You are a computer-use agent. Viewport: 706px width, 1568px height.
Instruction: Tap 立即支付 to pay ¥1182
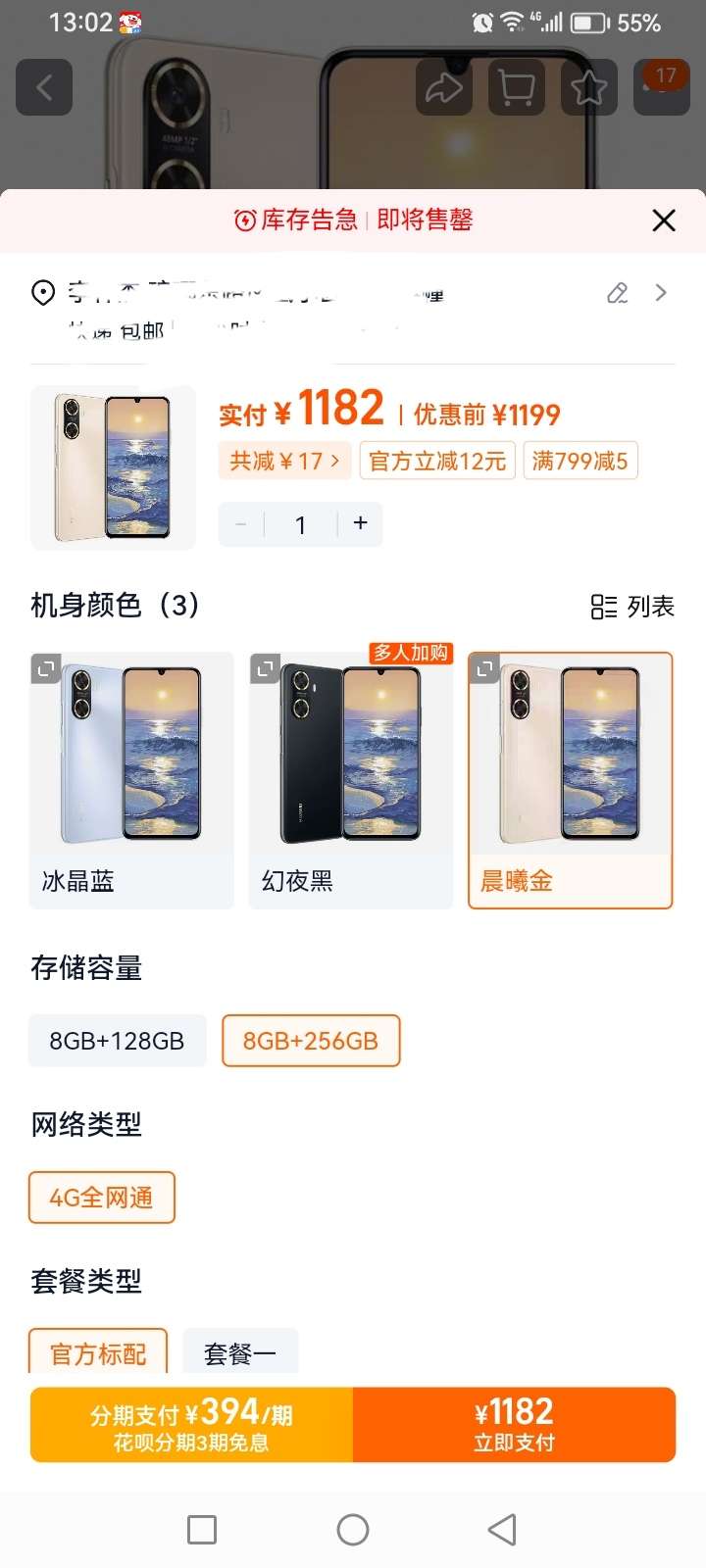(x=514, y=1425)
